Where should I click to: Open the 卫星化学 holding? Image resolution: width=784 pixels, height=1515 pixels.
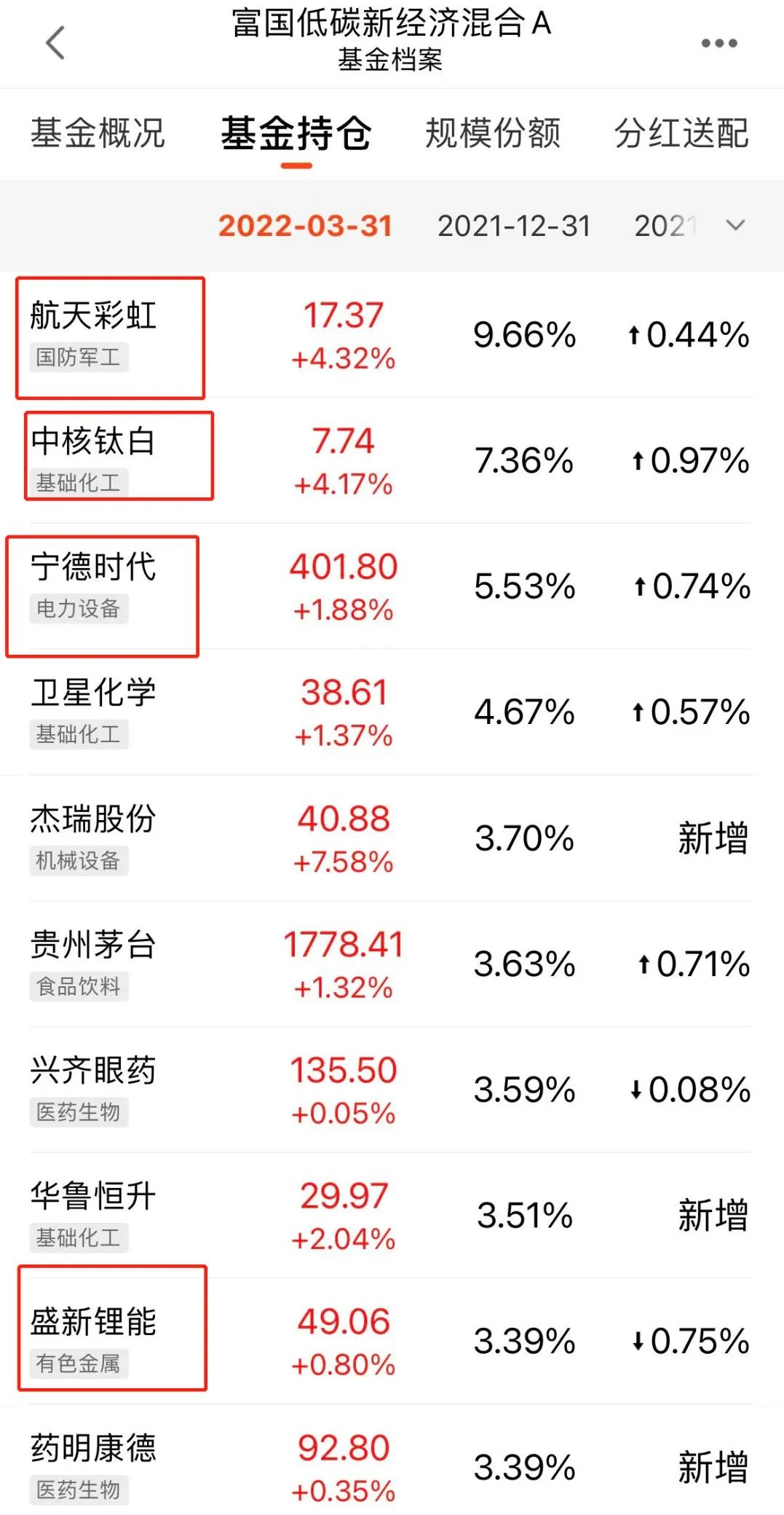coord(392,712)
